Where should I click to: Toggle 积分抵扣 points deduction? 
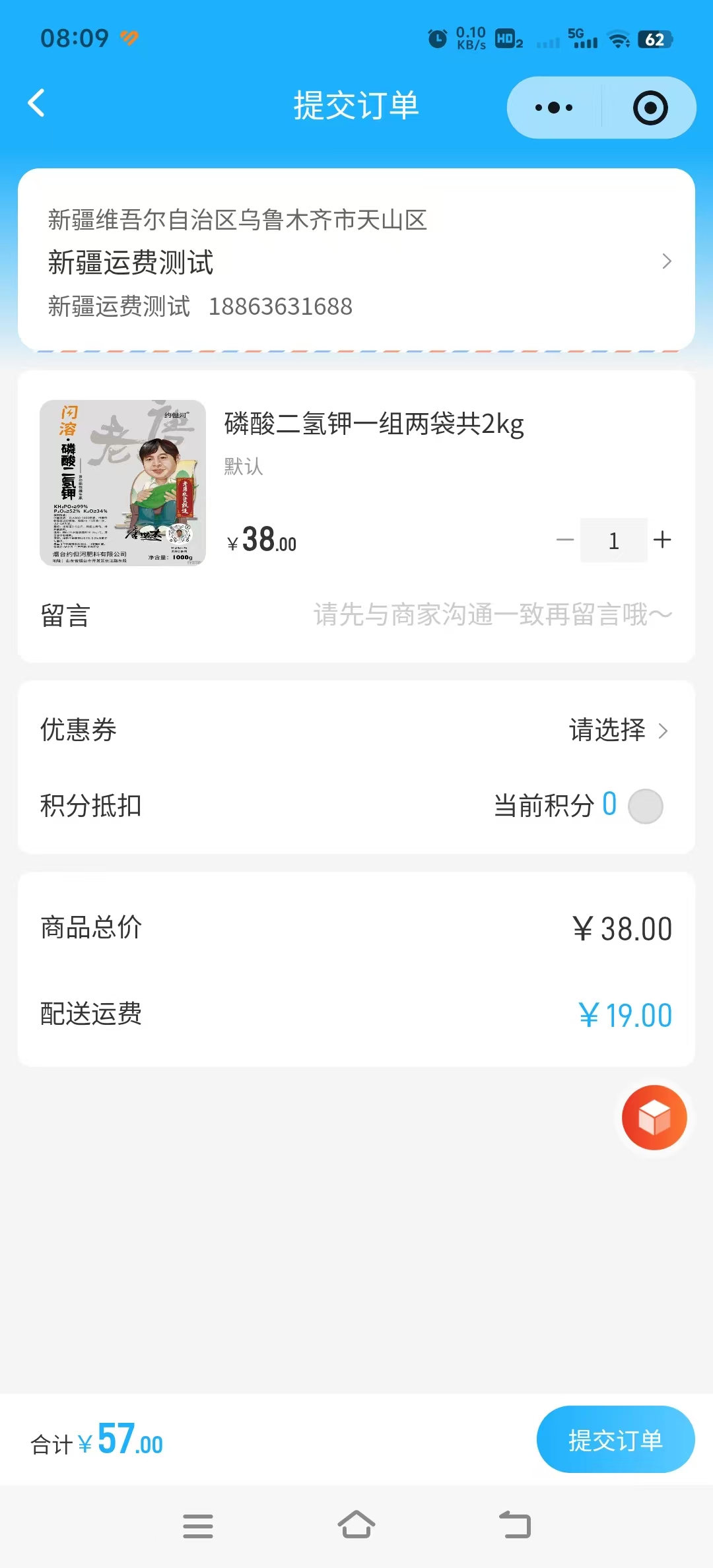pyautogui.click(x=645, y=806)
